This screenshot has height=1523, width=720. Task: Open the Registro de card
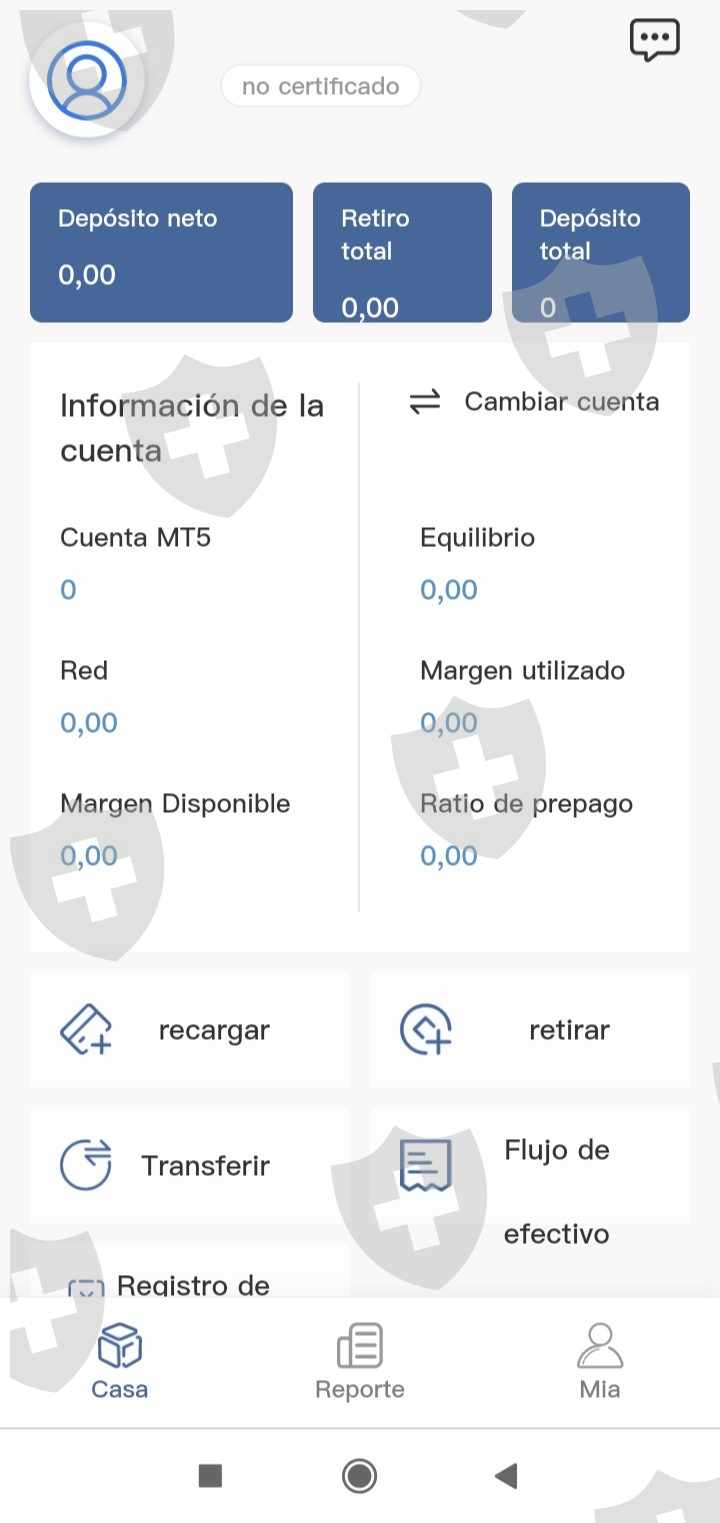point(190,1280)
